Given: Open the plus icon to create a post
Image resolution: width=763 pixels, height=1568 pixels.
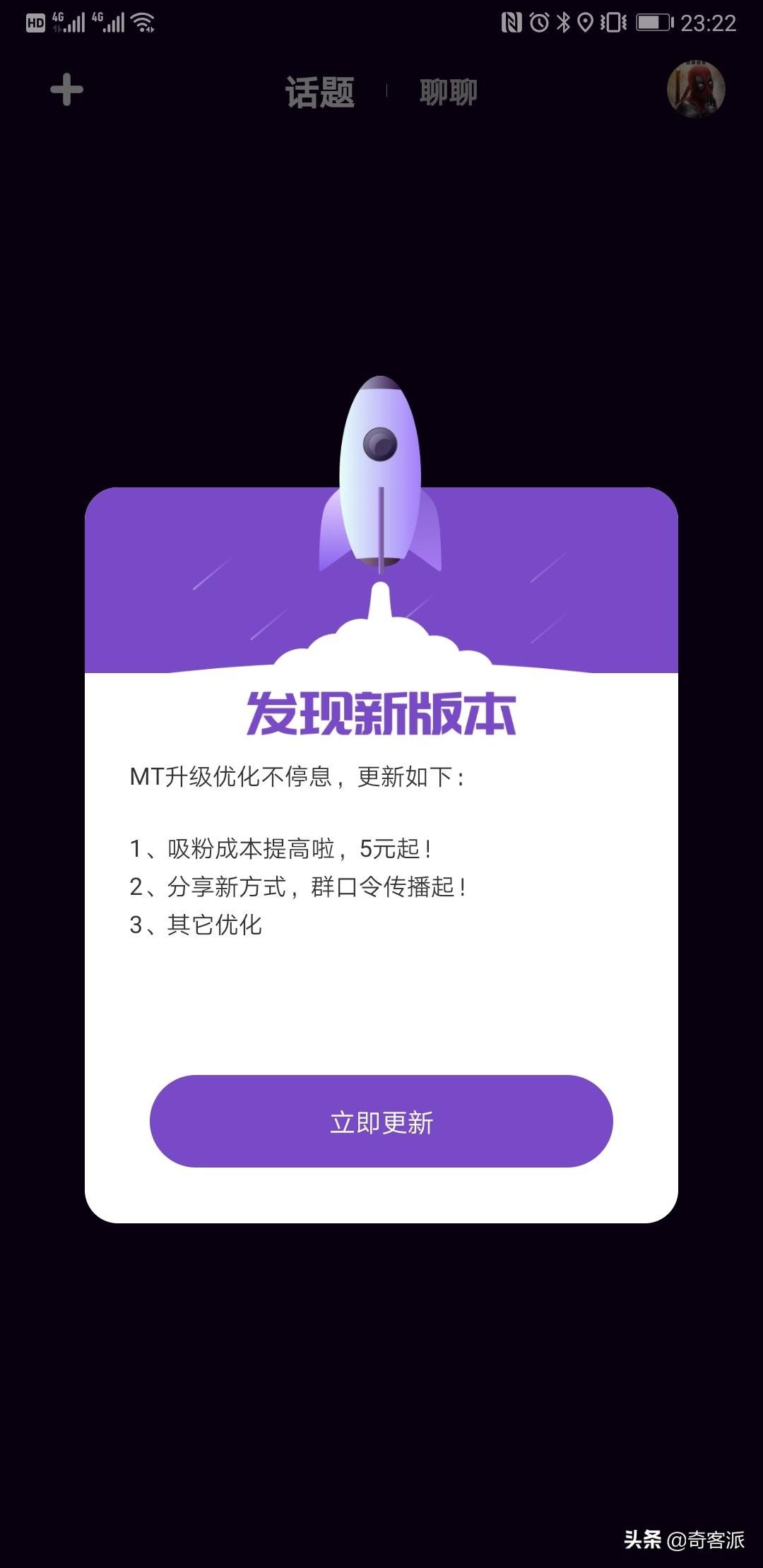Looking at the screenshot, I should tap(67, 90).
